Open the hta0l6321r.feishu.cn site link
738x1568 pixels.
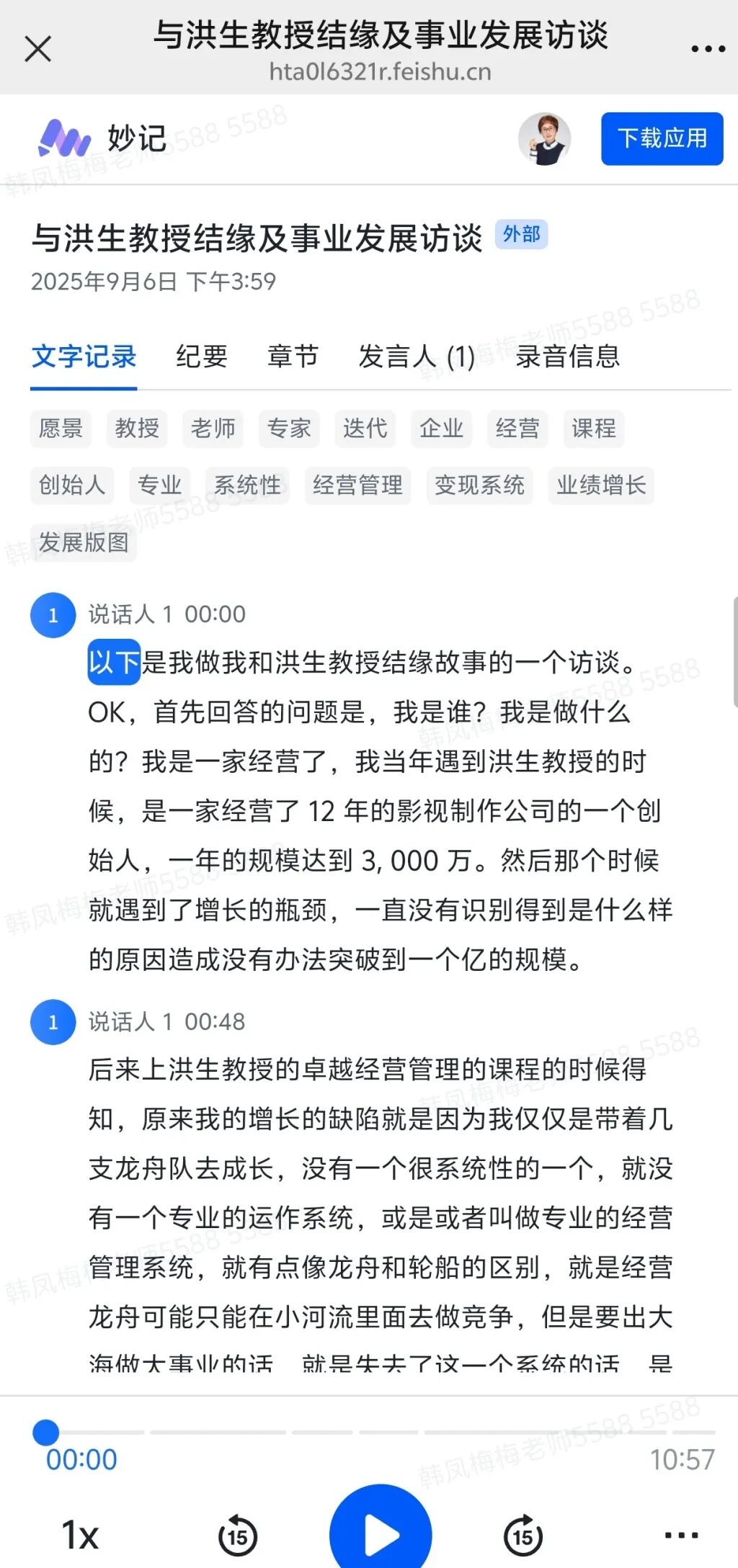pos(380,72)
